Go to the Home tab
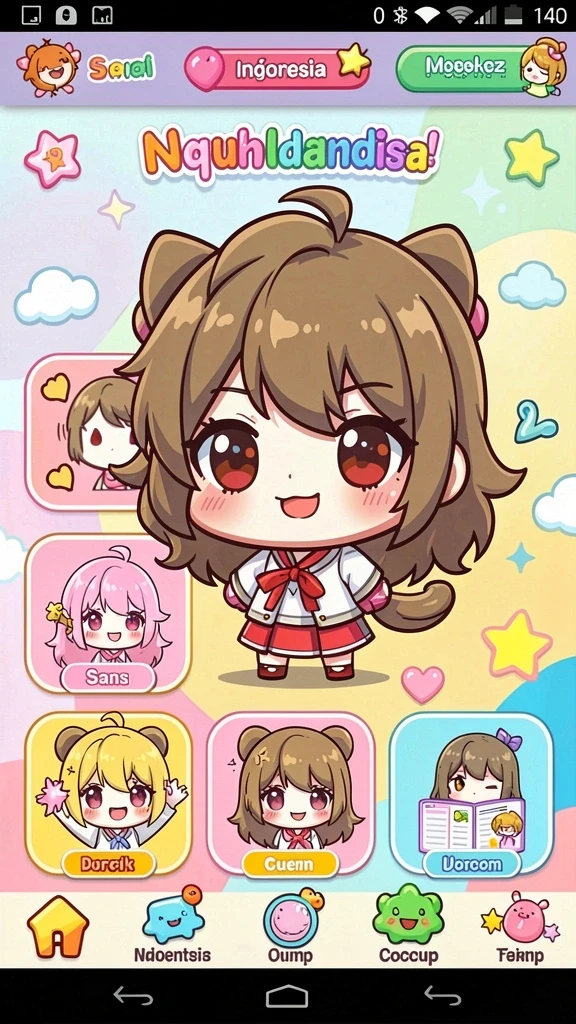Screen dimensions: 576x1024 coord(57,927)
